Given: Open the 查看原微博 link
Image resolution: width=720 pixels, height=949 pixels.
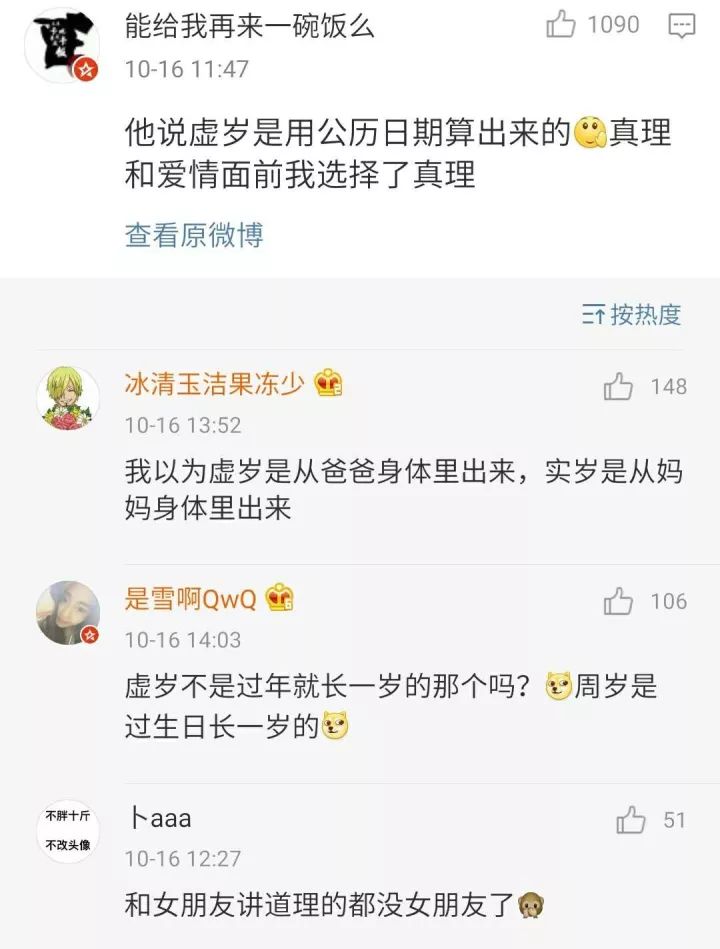Looking at the screenshot, I should click(x=194, y=235).
